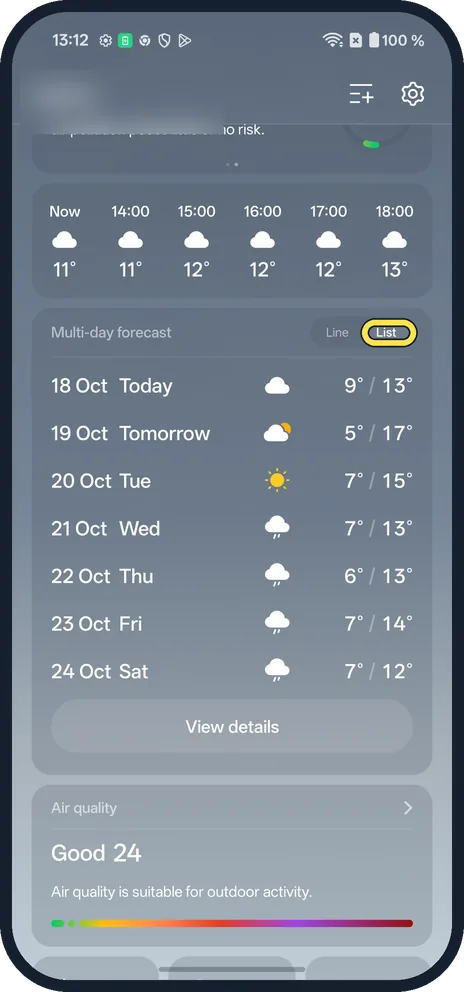This screenshot has height=992, width=464.
Task: Open the 20 Oct Tue forecast row
Action: [x=232, y=481]
